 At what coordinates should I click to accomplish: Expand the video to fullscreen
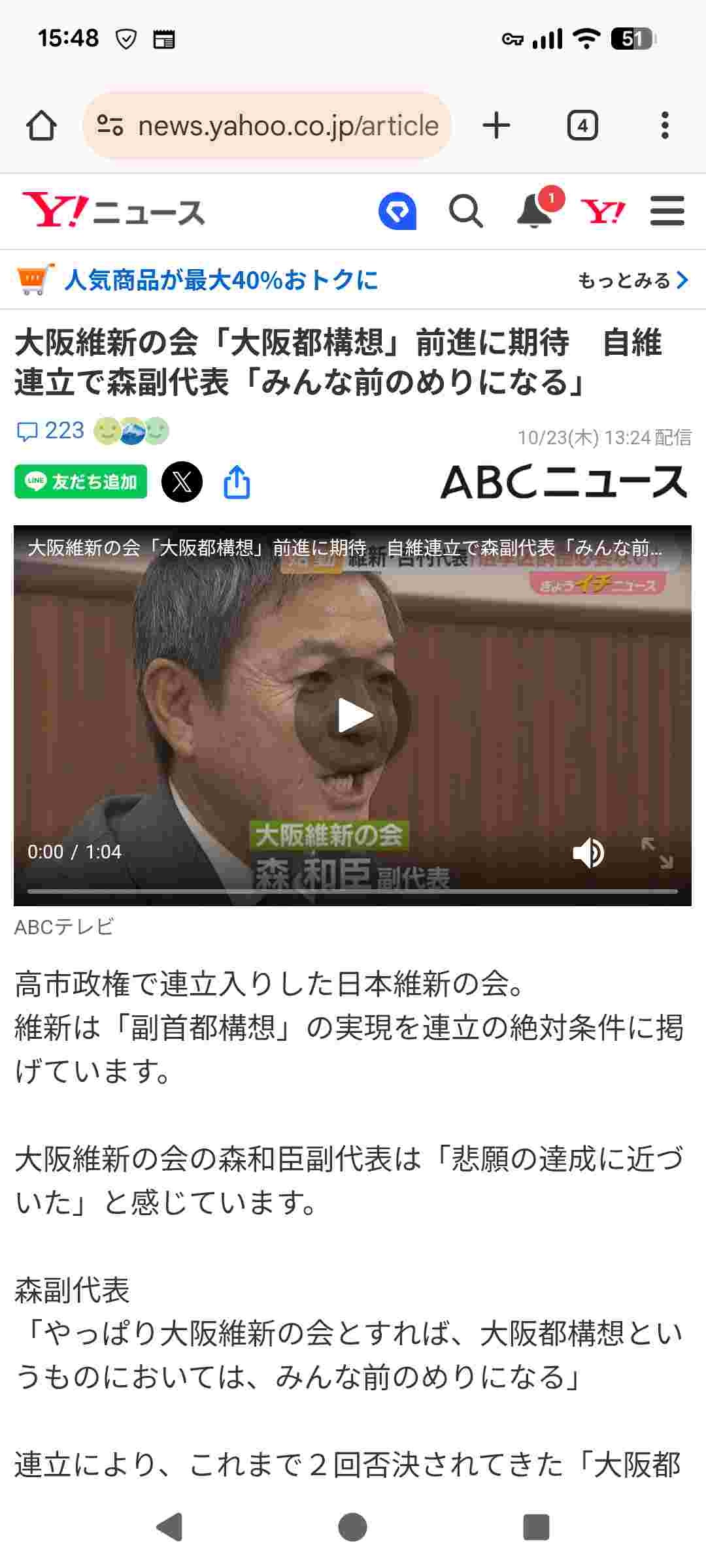tap(656, 852)
